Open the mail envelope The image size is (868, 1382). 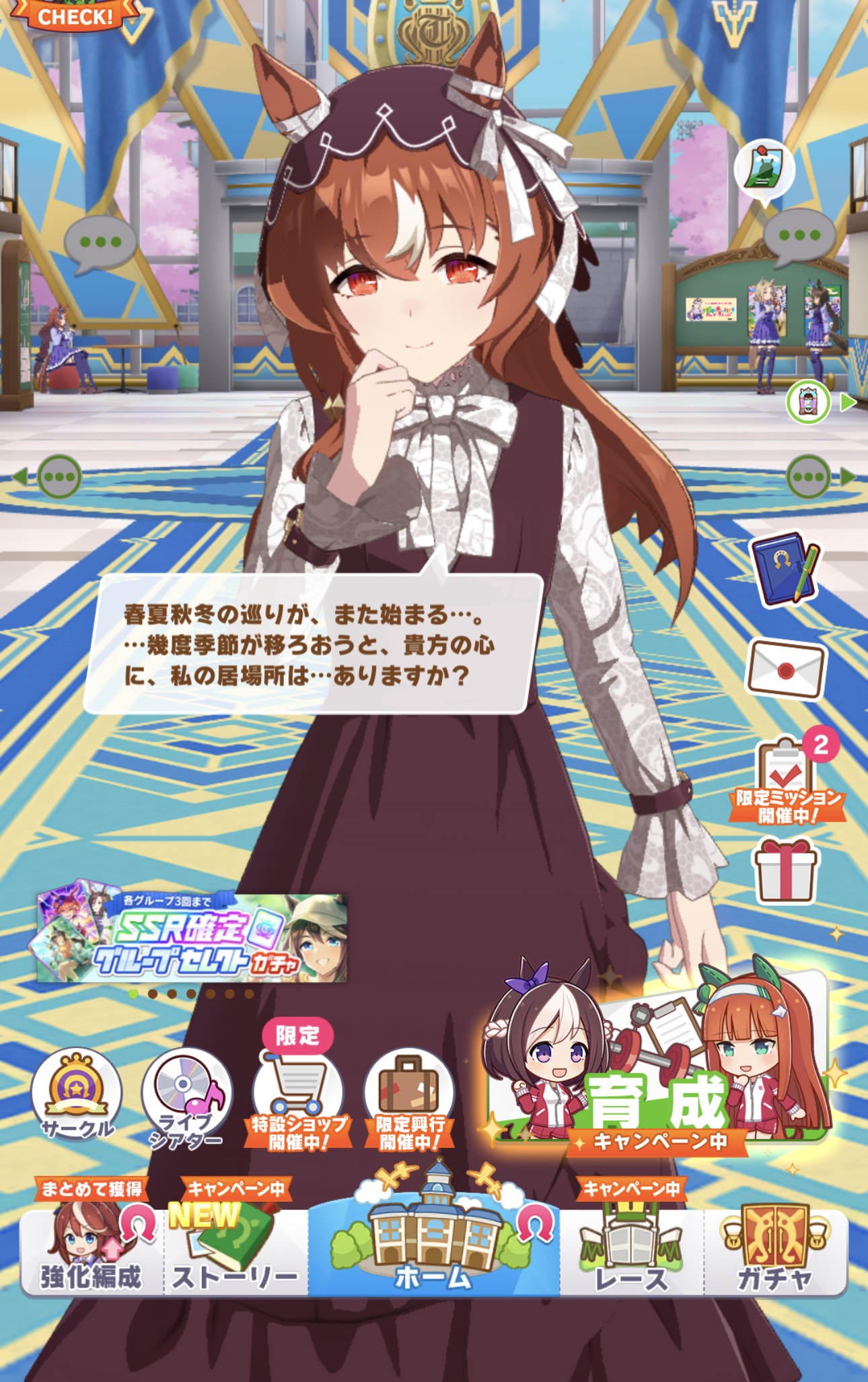pyautogui.click(x=785, y=668)
